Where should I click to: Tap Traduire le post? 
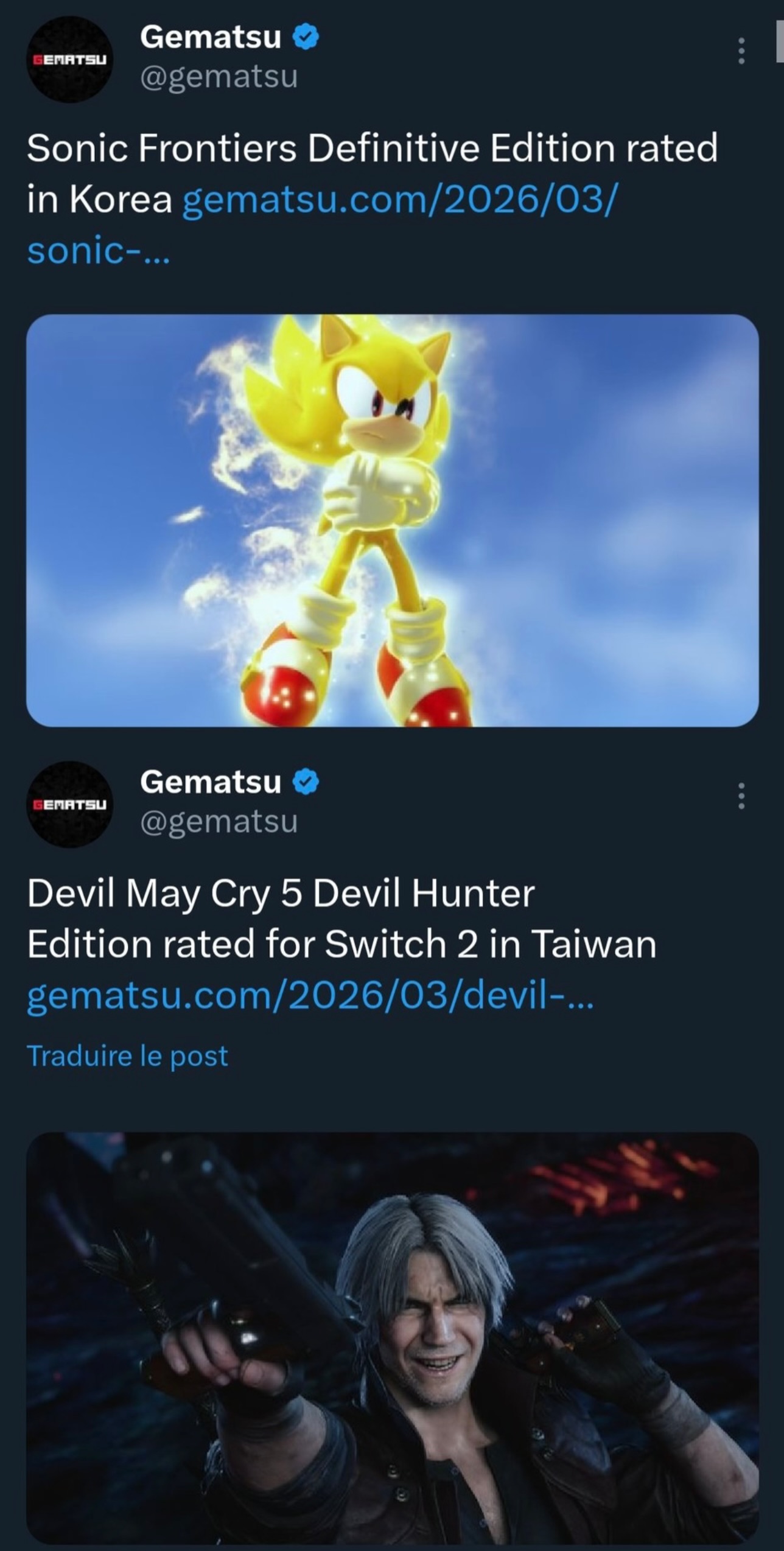coord(127,1056)
